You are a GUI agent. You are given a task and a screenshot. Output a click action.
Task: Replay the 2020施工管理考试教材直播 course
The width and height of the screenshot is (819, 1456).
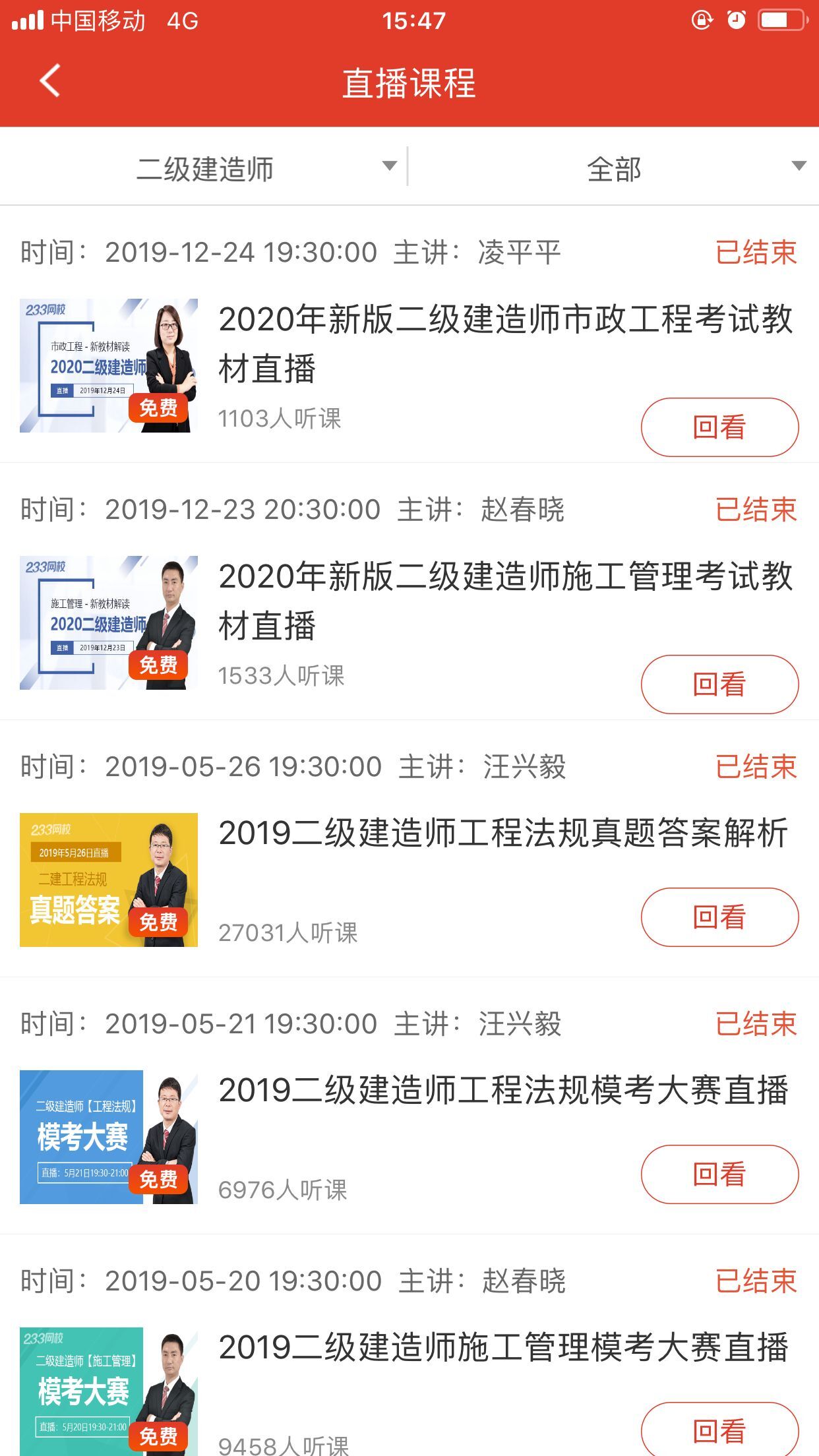[x=719, y=684]
